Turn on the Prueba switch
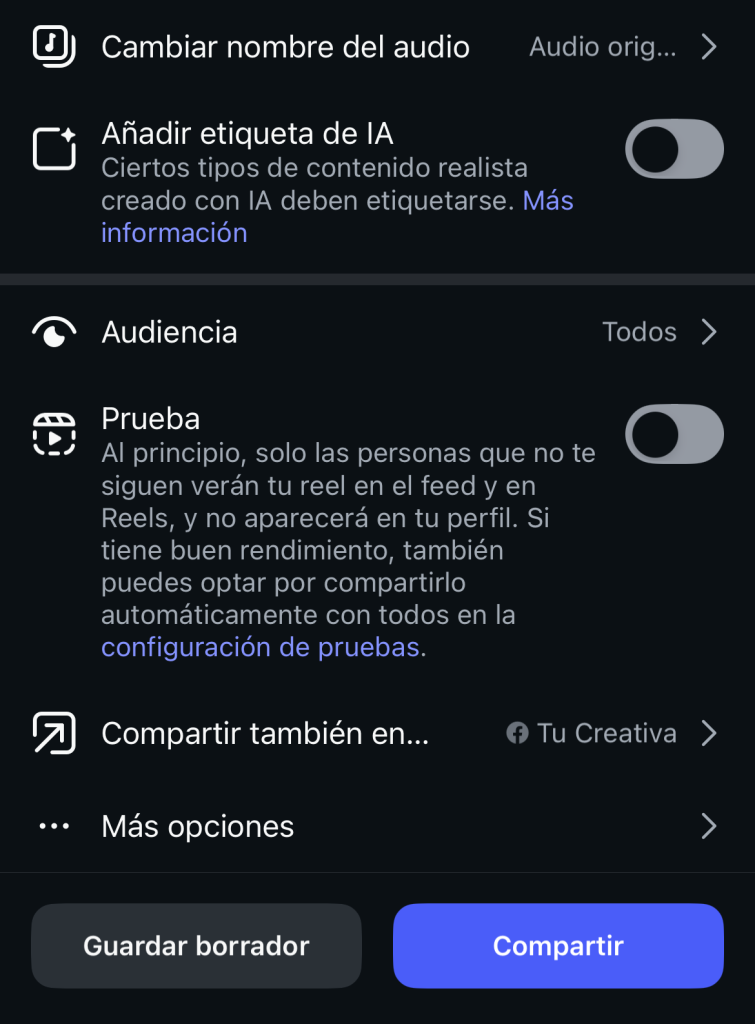 (x=674, y=433)
